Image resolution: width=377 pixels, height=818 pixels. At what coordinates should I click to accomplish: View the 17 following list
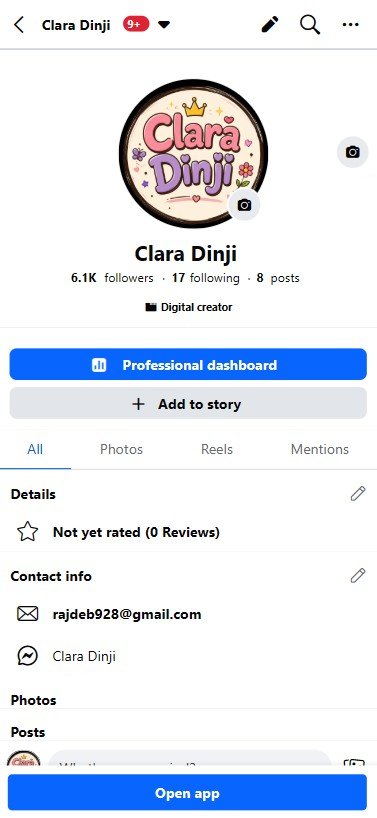click(205, 278)
